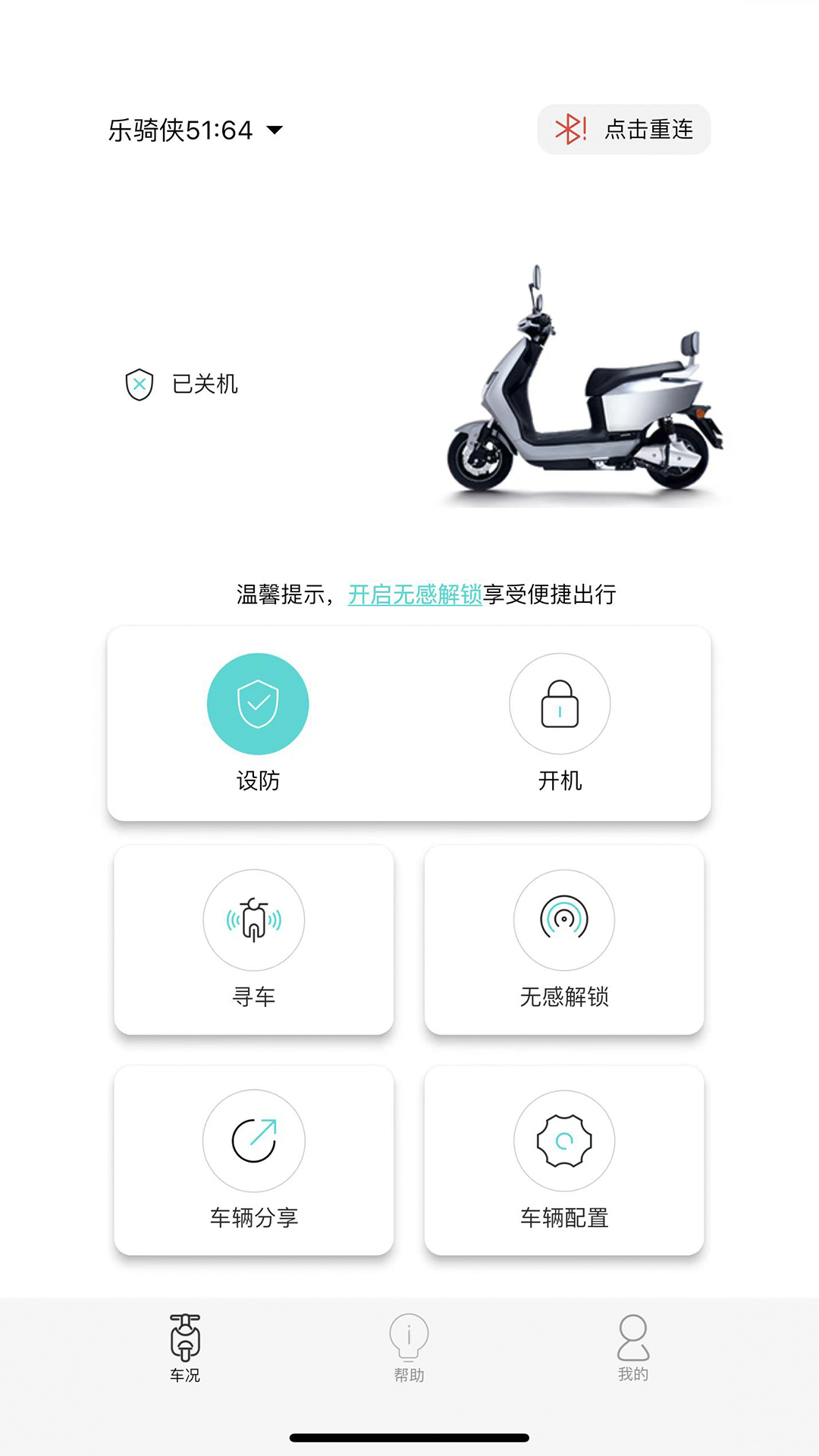Open the 车辆配置 settings card

pos(564,1160)
